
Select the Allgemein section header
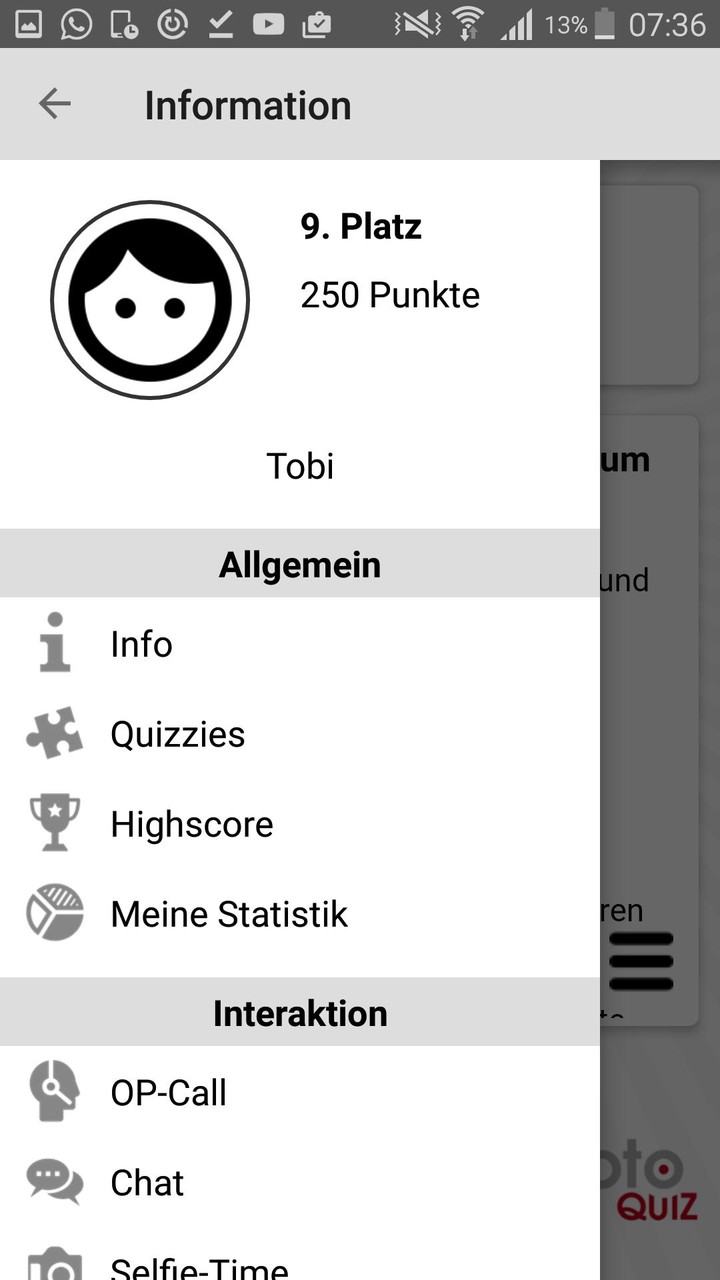(299, 564)
